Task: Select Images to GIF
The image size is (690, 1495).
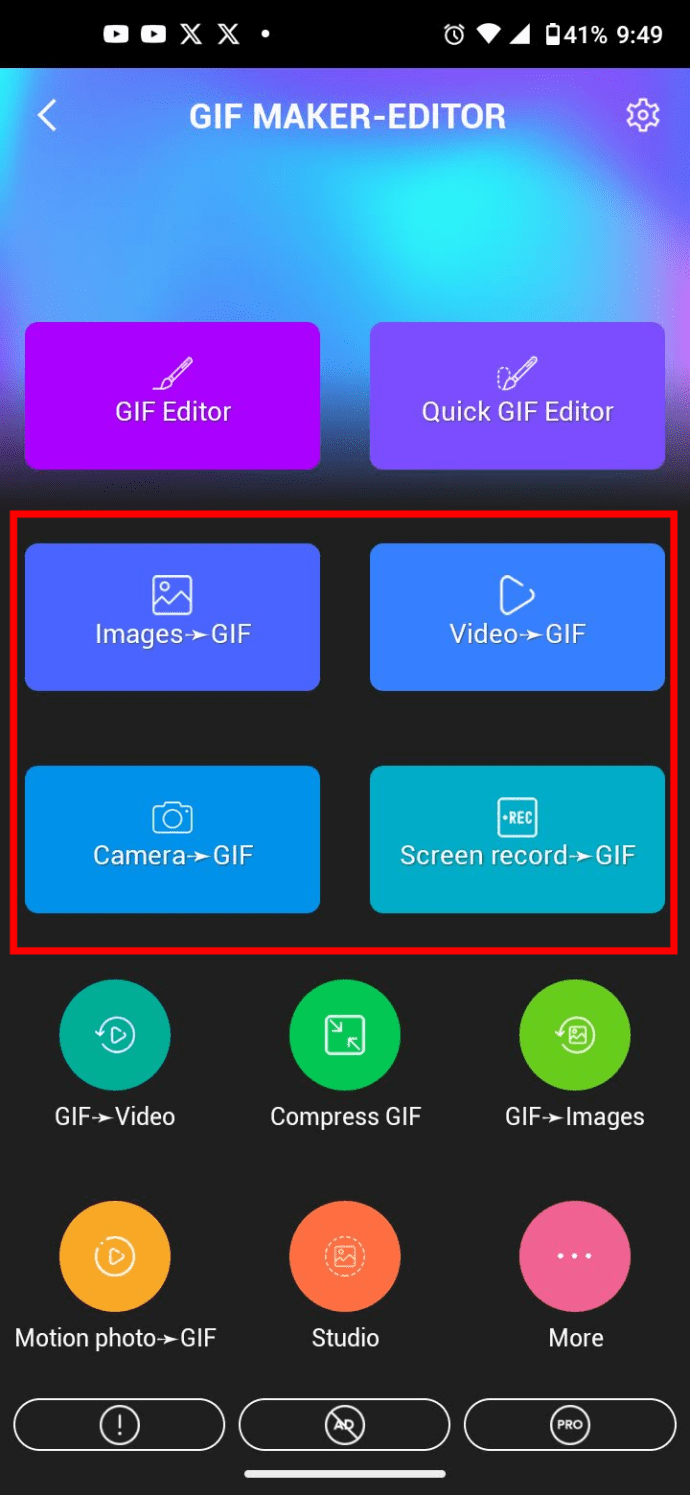Action: [172, 617]
